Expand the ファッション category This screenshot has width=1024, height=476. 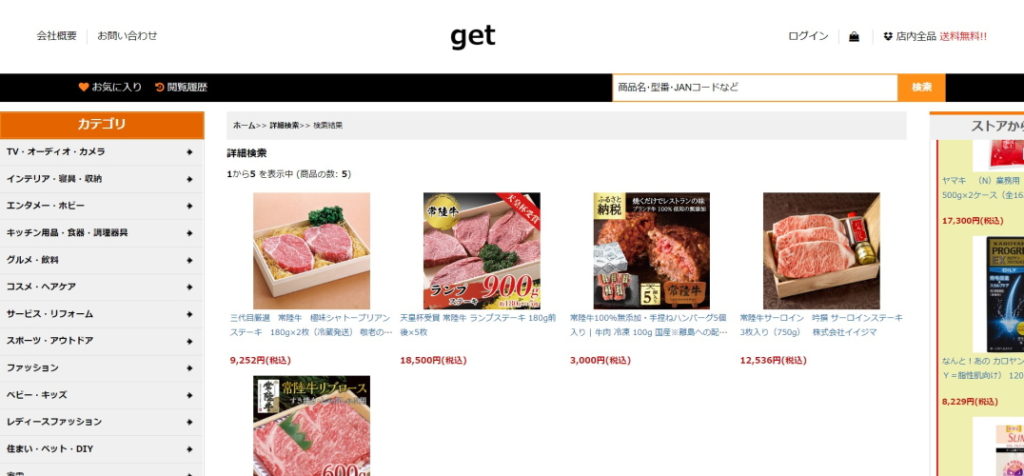[x=100, y=368]
